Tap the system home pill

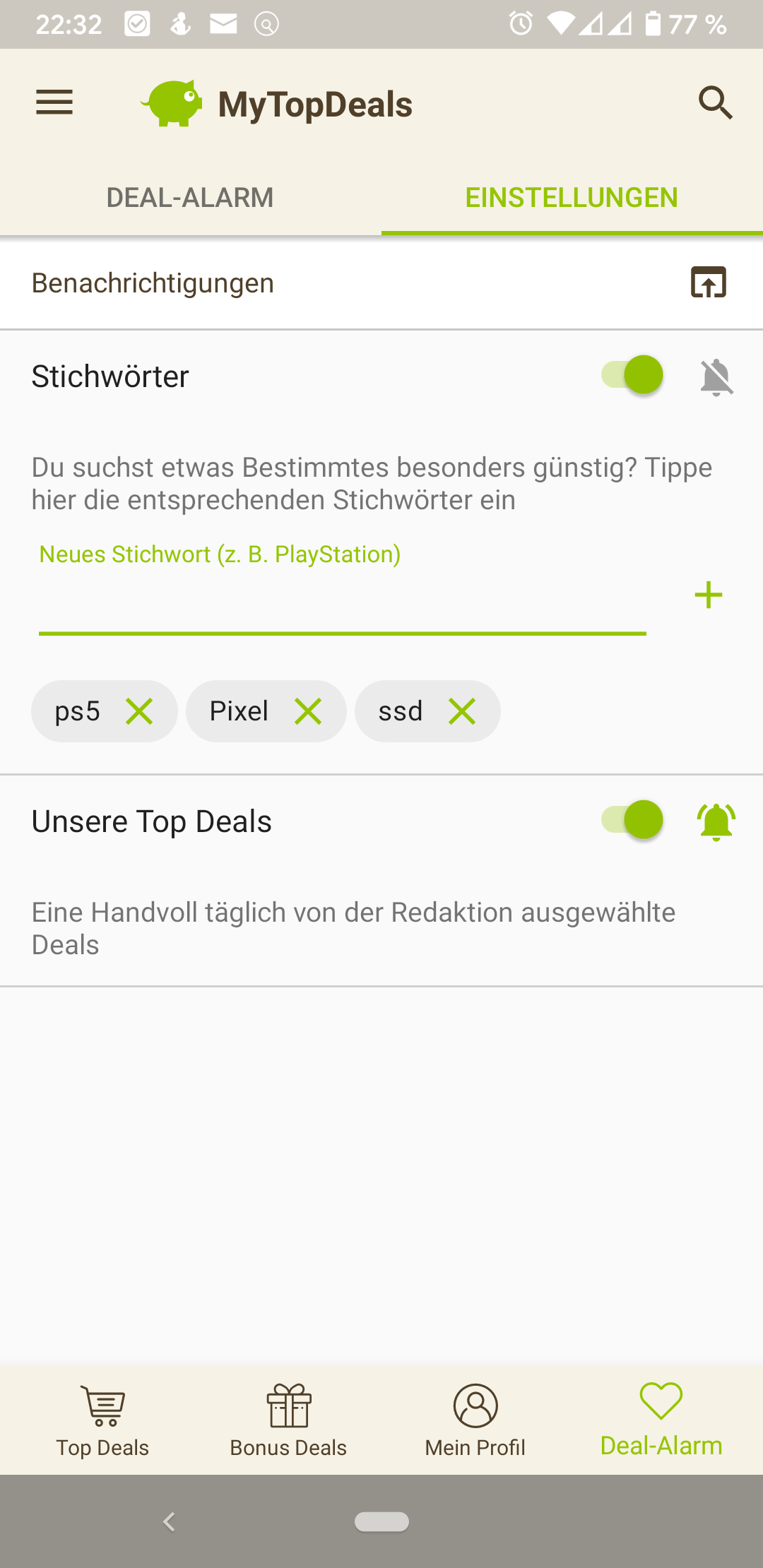[381, 1521]
